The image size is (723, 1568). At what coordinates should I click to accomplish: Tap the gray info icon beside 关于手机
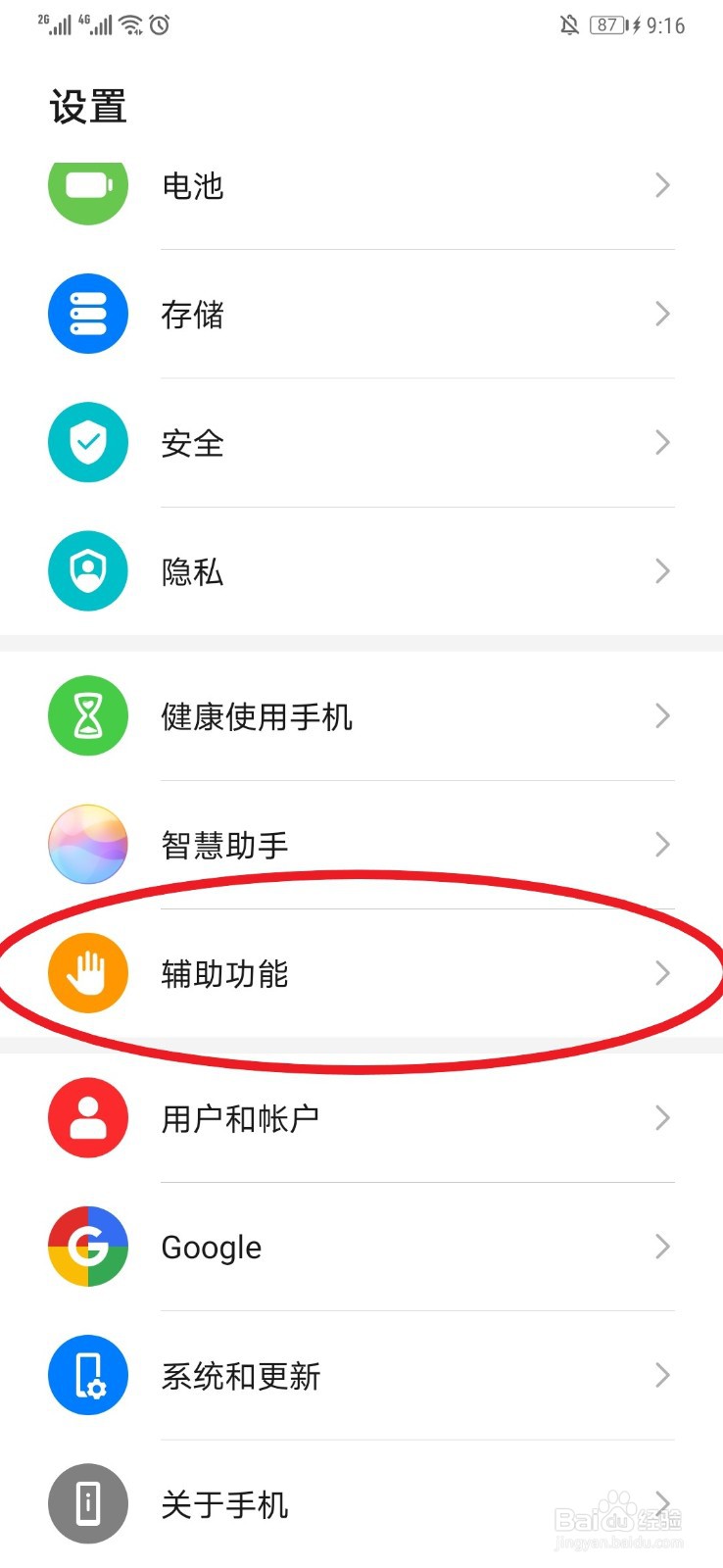tap(87, 1503)
